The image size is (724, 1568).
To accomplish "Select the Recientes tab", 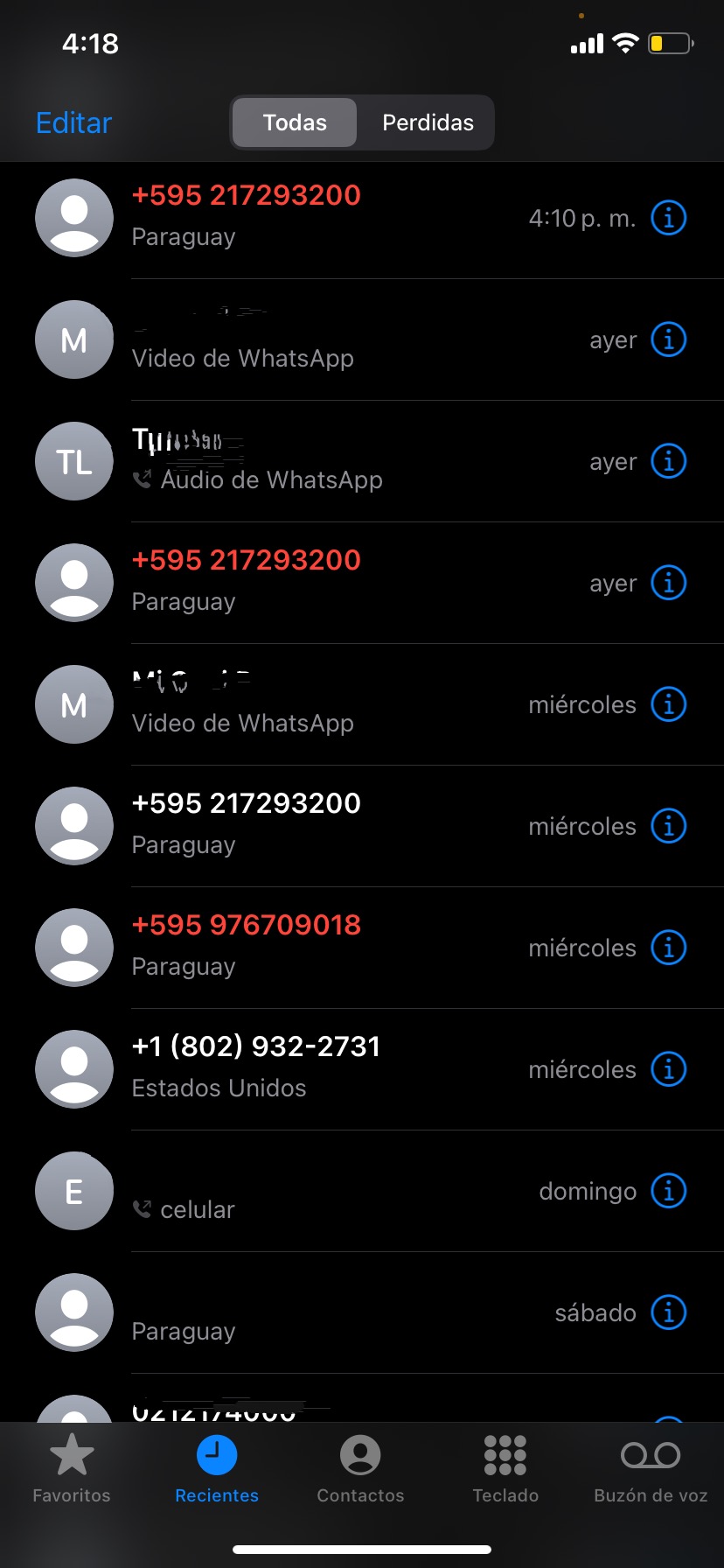I will point(217,1469).
